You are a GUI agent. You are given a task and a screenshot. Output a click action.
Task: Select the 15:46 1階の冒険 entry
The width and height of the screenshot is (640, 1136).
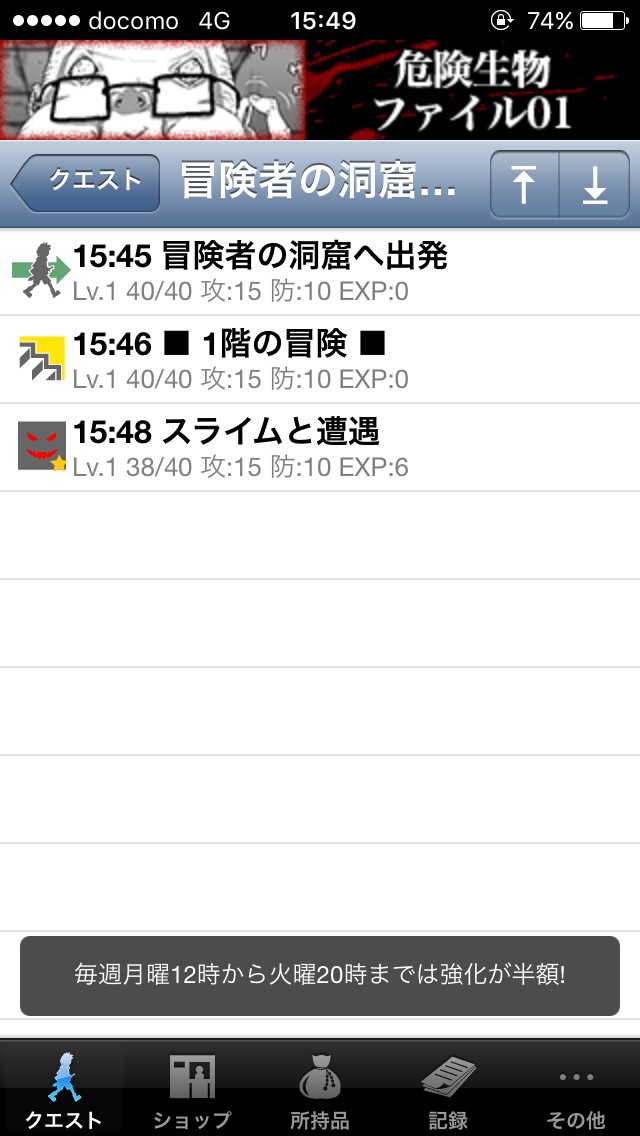[320, 360]
